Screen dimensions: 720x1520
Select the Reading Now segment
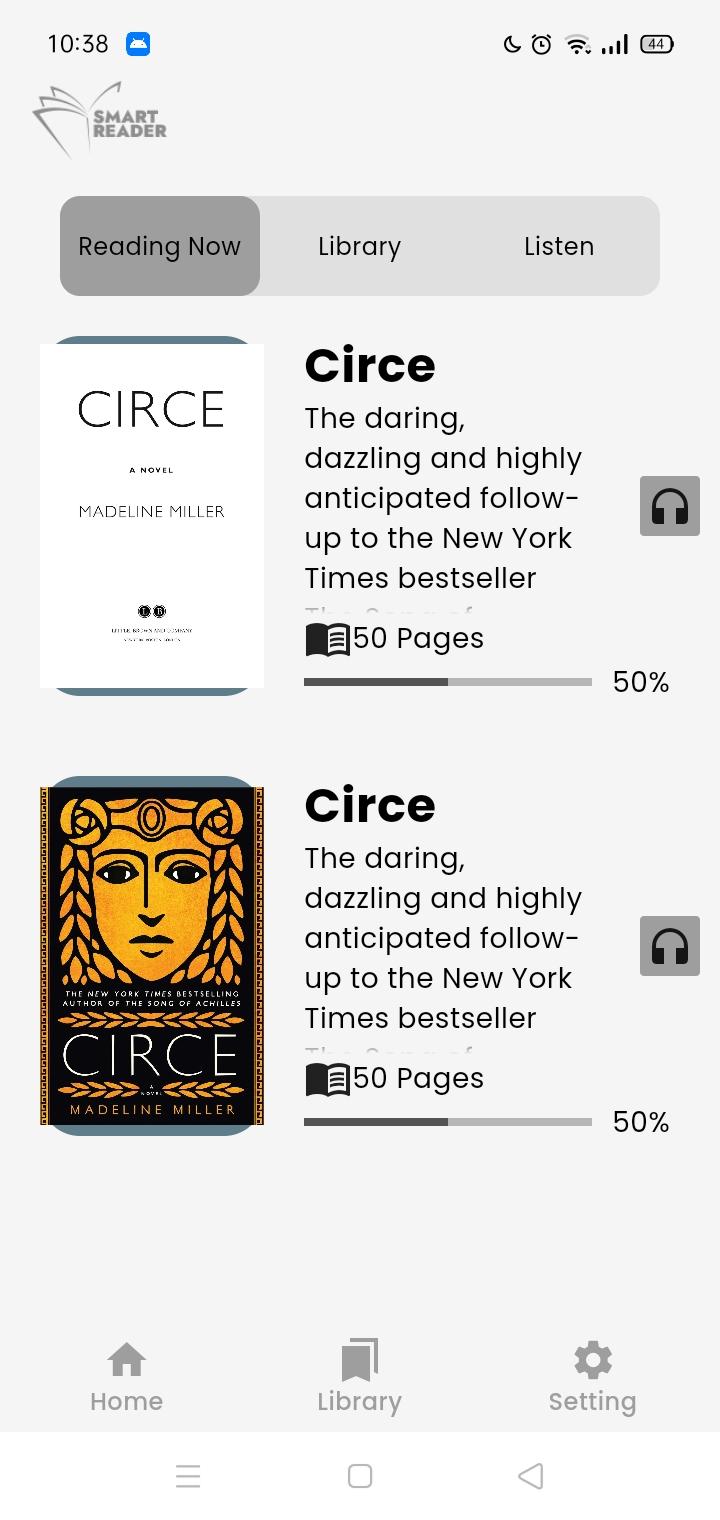(160, 246)
